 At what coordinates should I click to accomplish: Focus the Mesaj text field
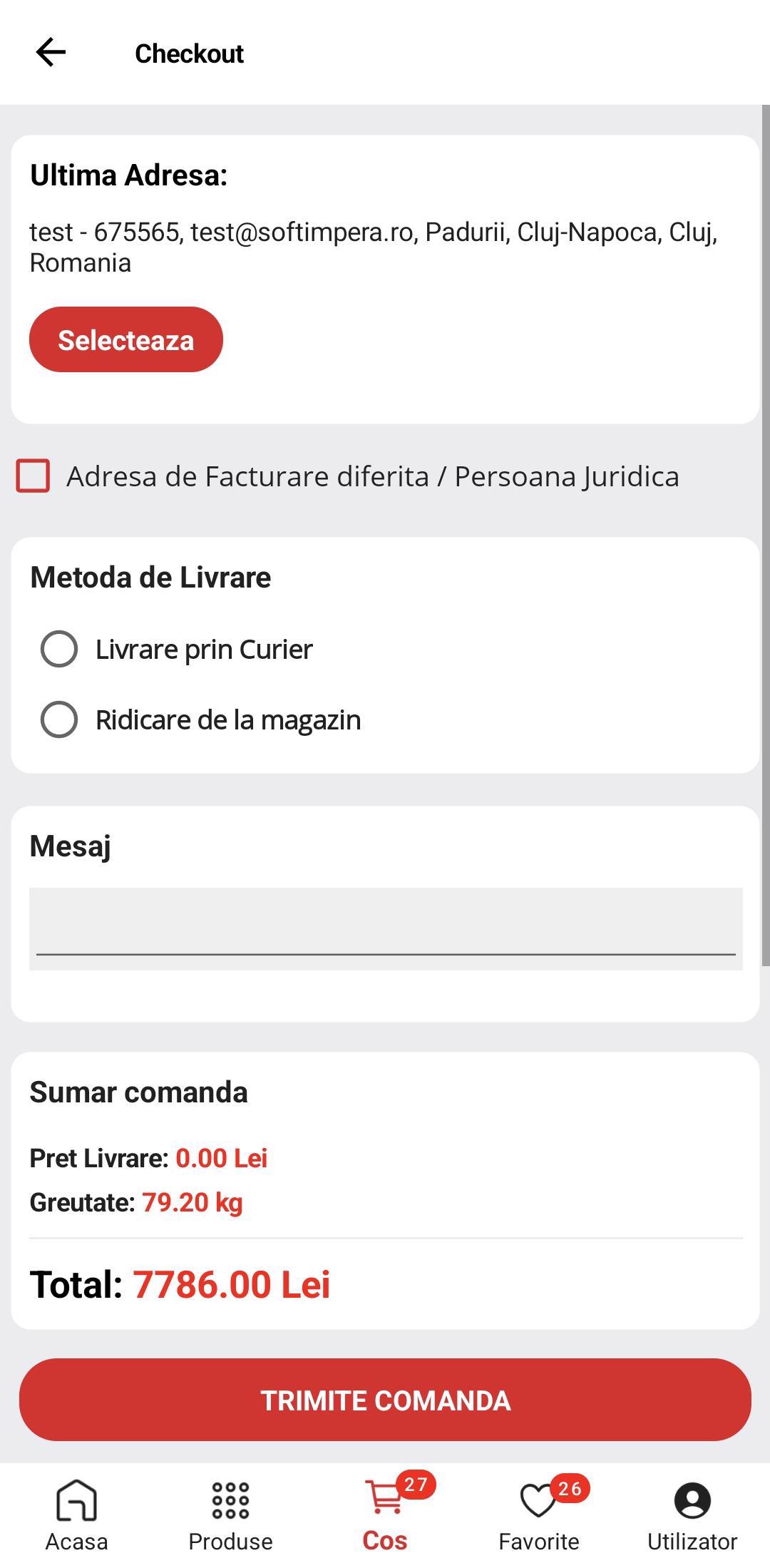(386, 928)
